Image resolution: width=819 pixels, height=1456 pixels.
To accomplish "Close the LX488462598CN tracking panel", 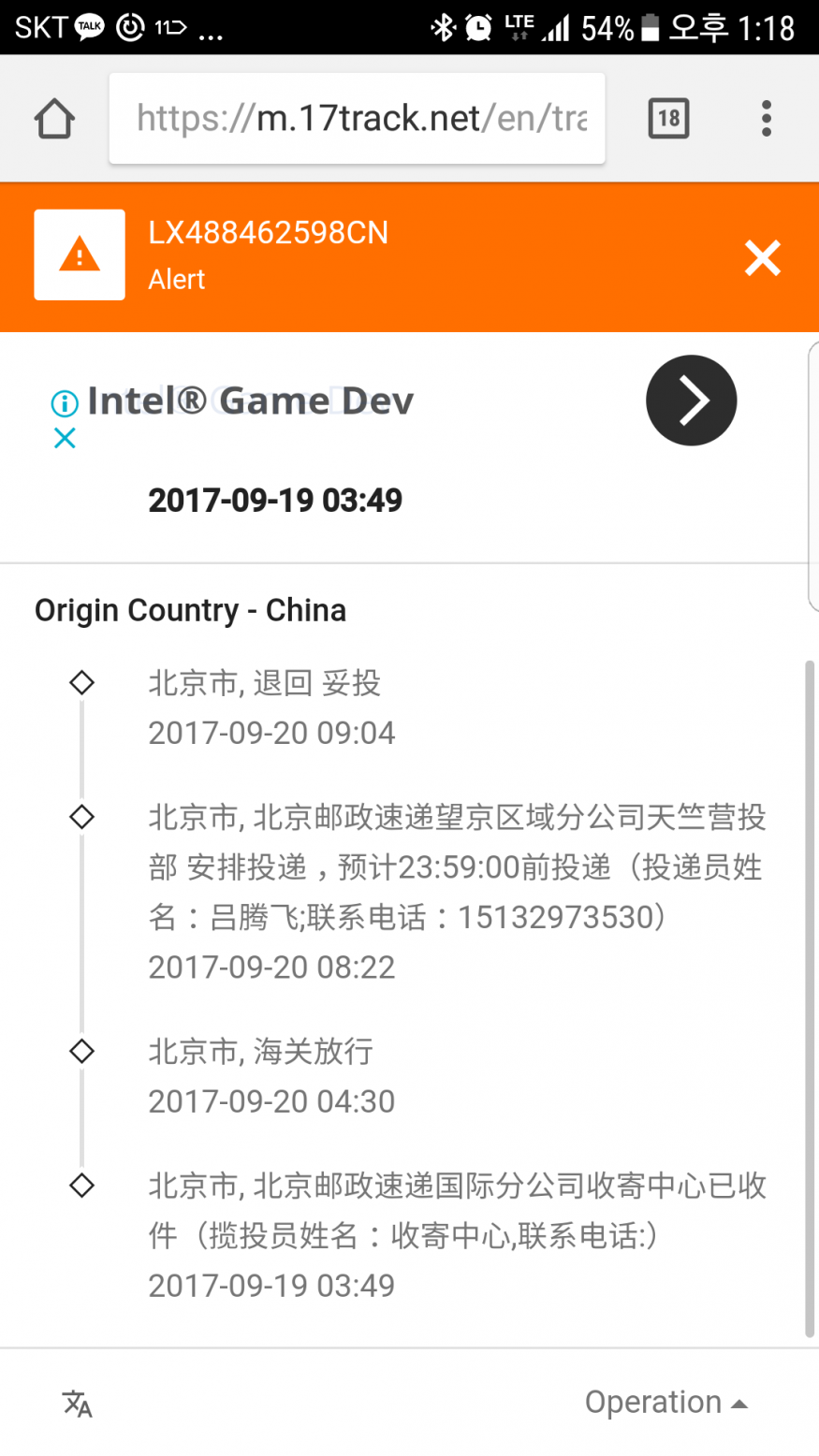I will point(762,257).
